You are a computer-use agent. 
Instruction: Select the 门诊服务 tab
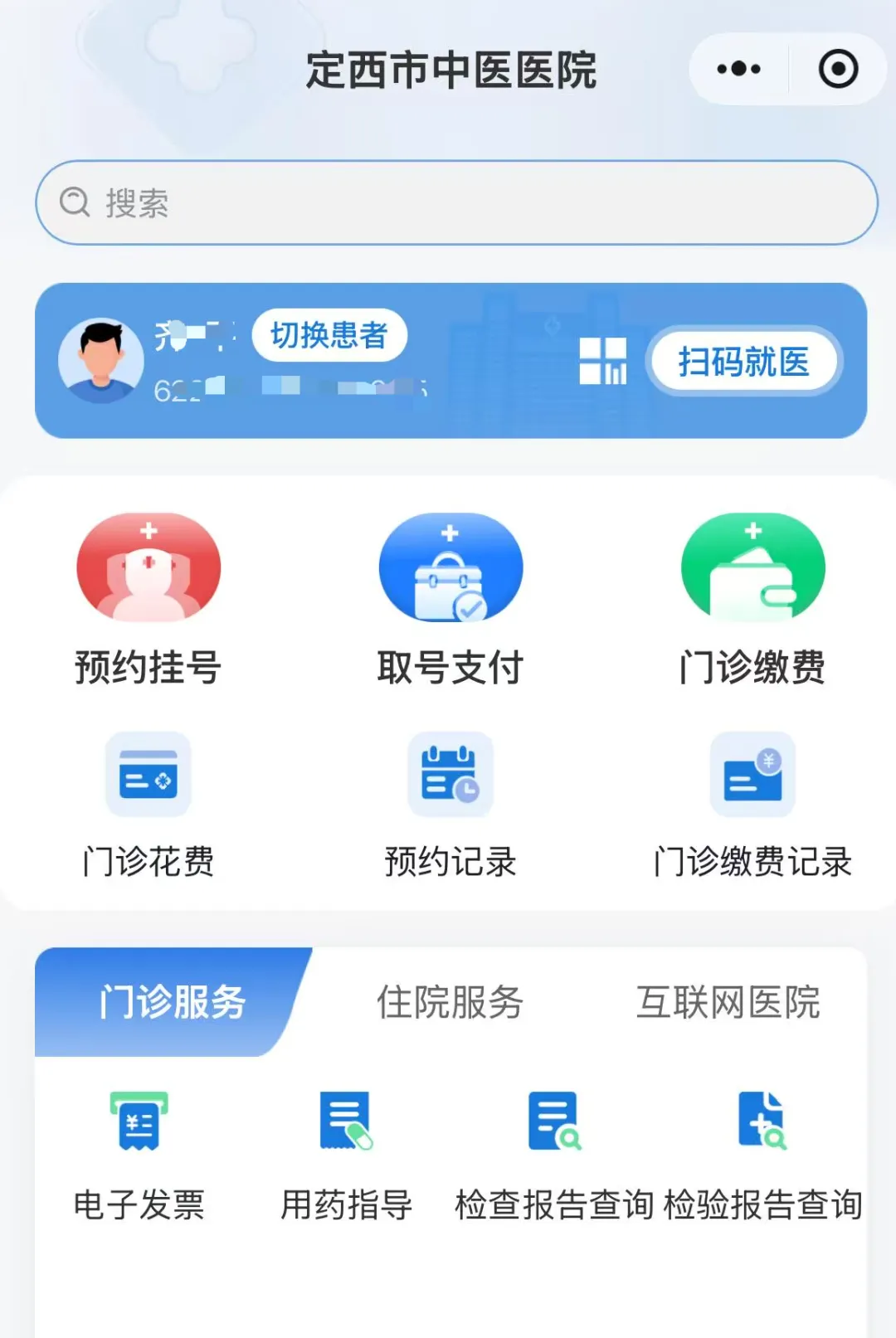[x=173, y=1002]
